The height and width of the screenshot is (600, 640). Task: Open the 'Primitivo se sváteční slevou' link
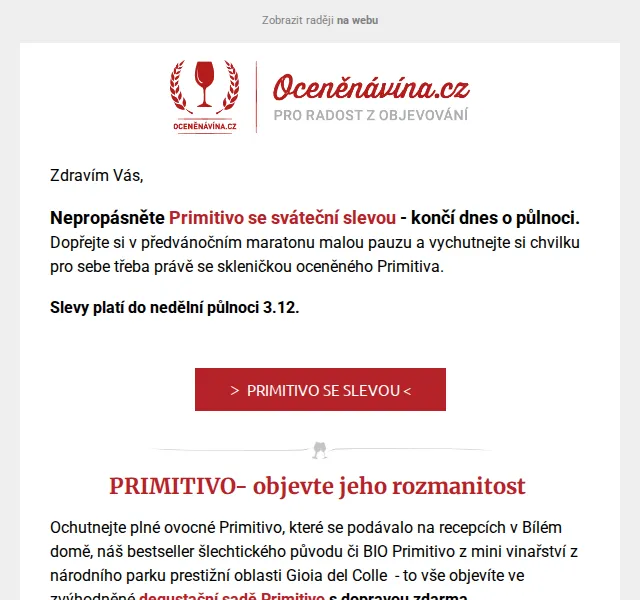point(282,218)
